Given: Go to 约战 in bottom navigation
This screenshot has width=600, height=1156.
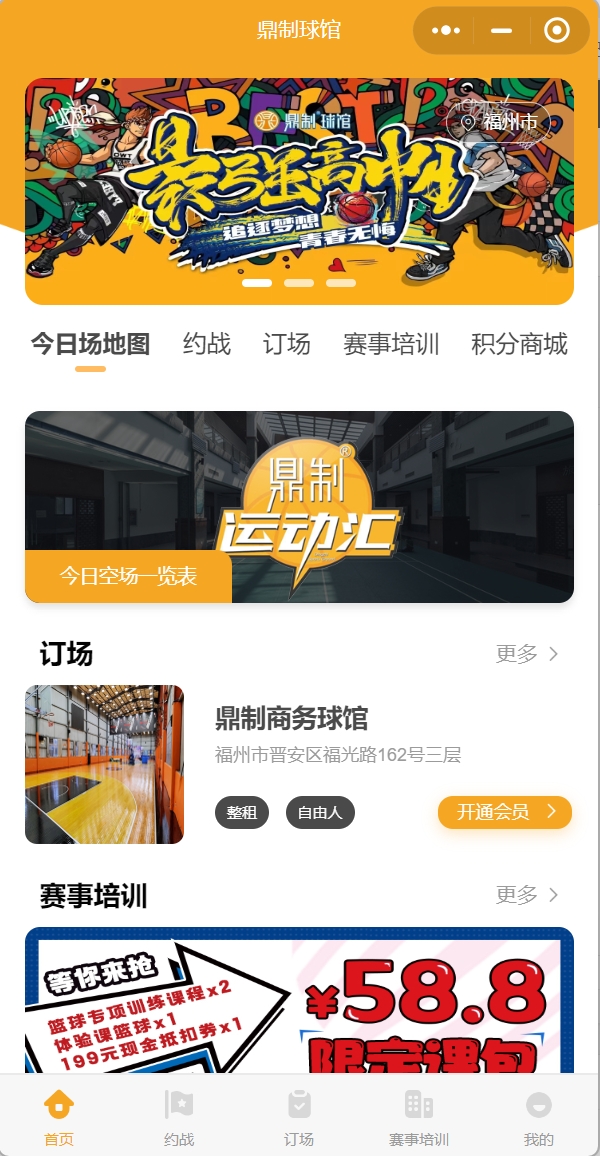Looking at the screenshot, I should (179, 1117).
